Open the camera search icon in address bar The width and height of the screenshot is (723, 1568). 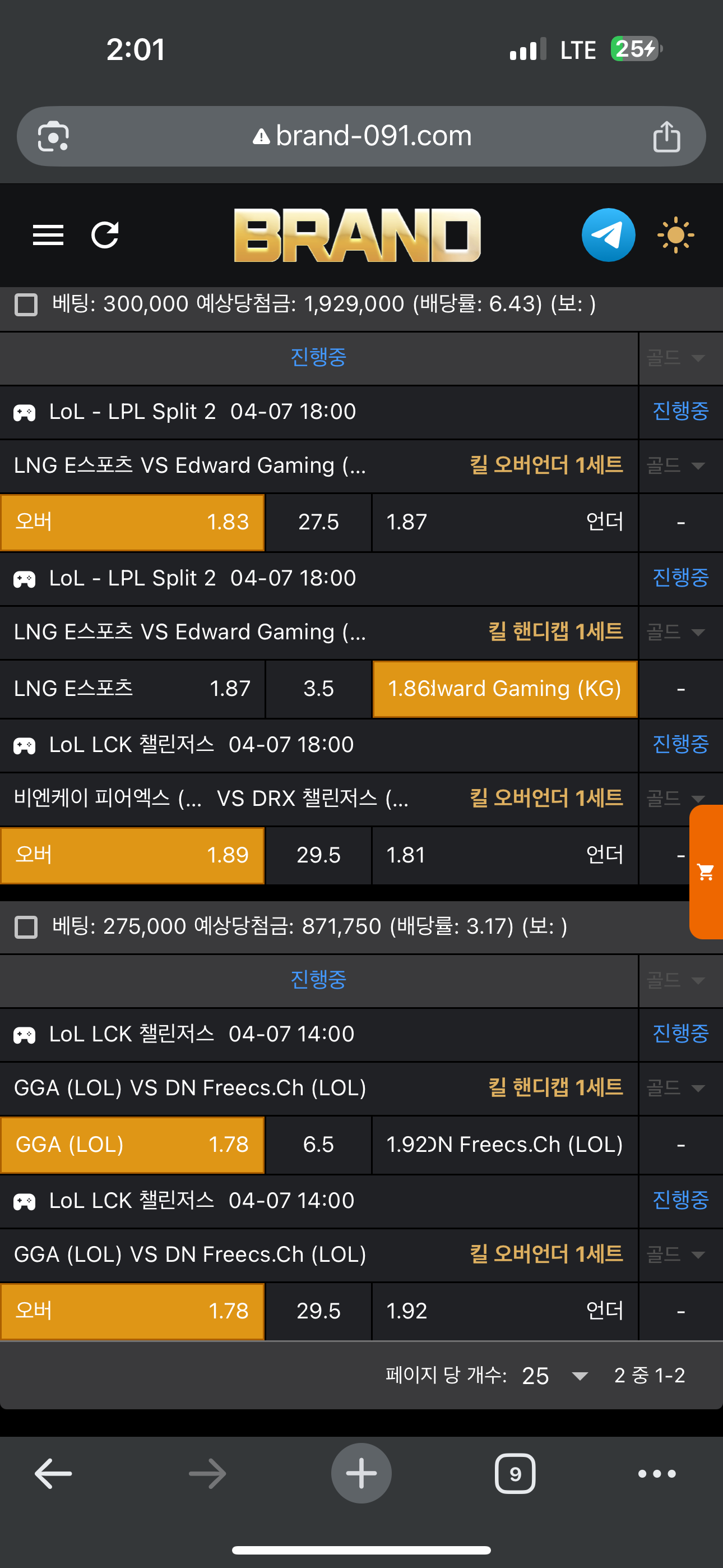coord(54,136)
